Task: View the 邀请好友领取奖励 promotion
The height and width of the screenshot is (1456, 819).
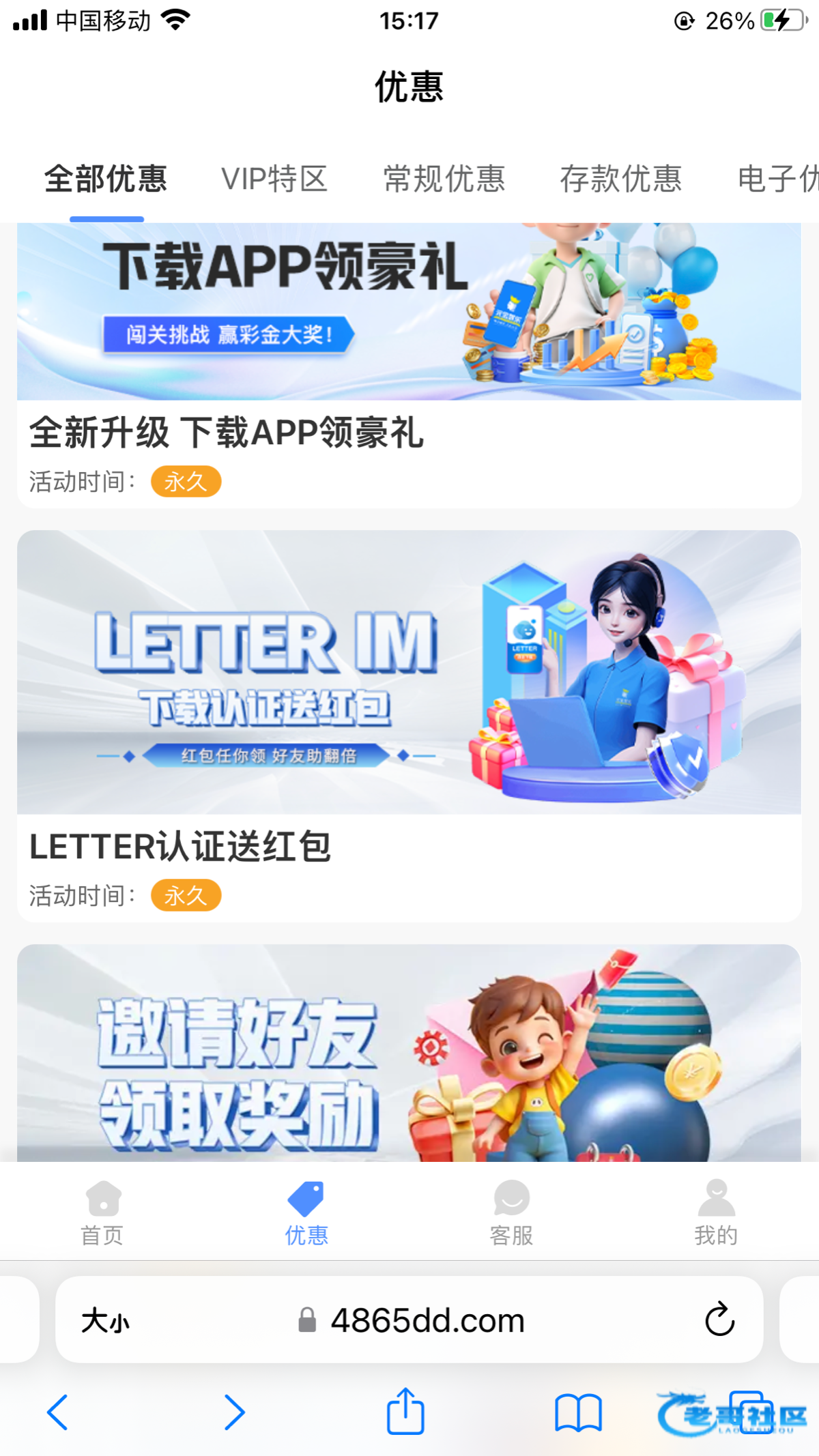Action: pyautogui.click(x=409, y=1054)
